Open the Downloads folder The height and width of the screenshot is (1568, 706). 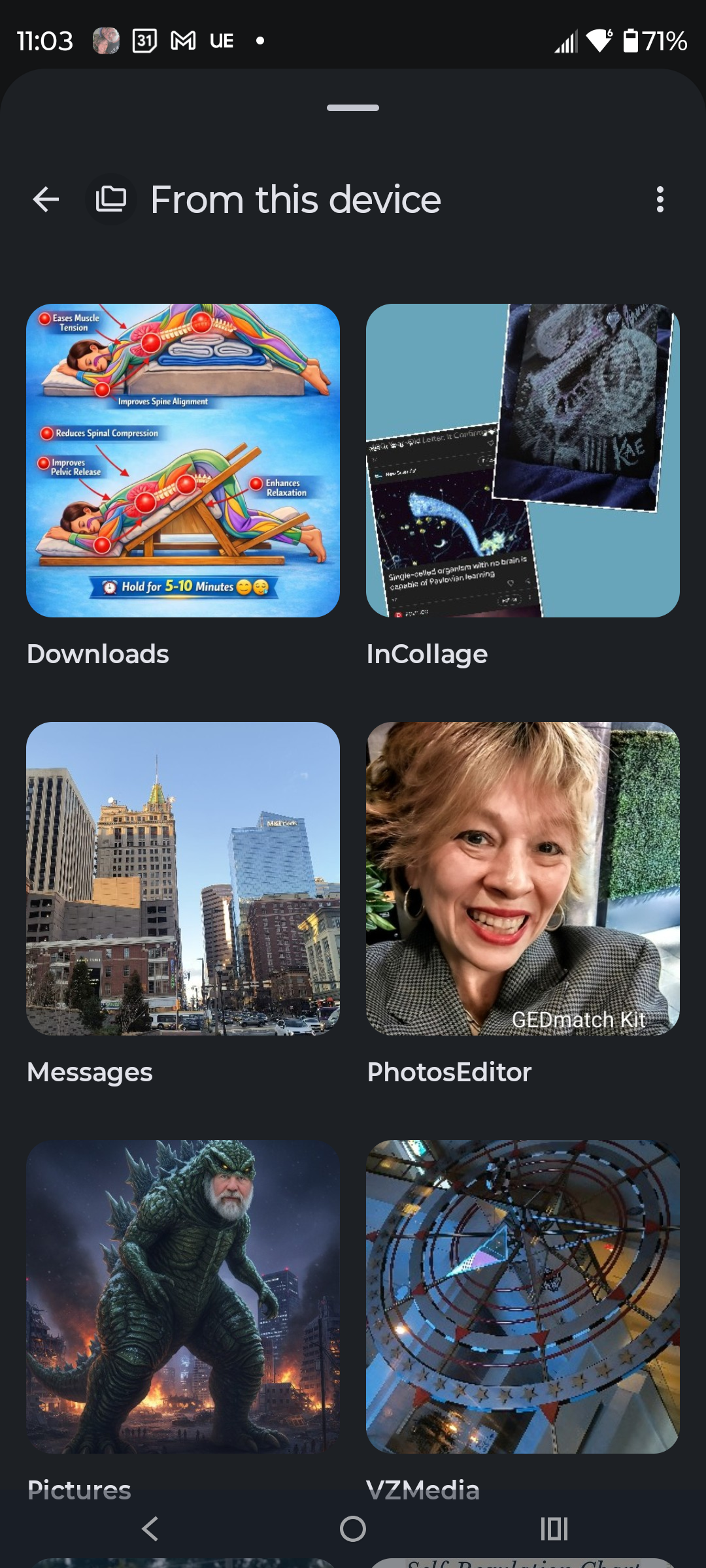(183, 461)
